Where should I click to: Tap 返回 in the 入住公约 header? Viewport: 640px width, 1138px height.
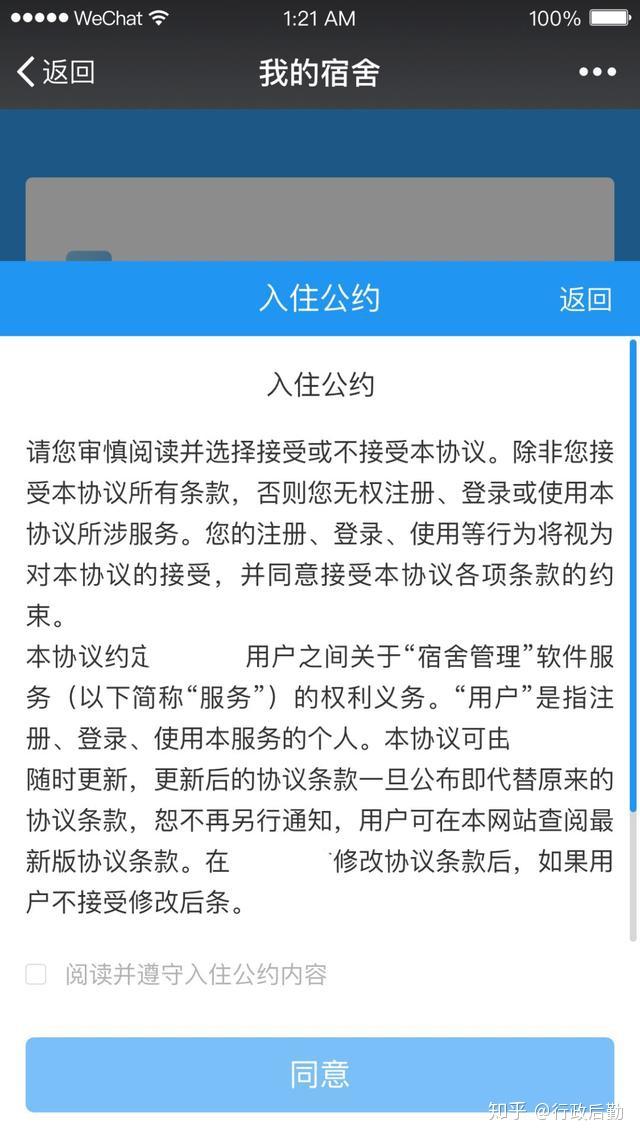click(x=585, y=299)
